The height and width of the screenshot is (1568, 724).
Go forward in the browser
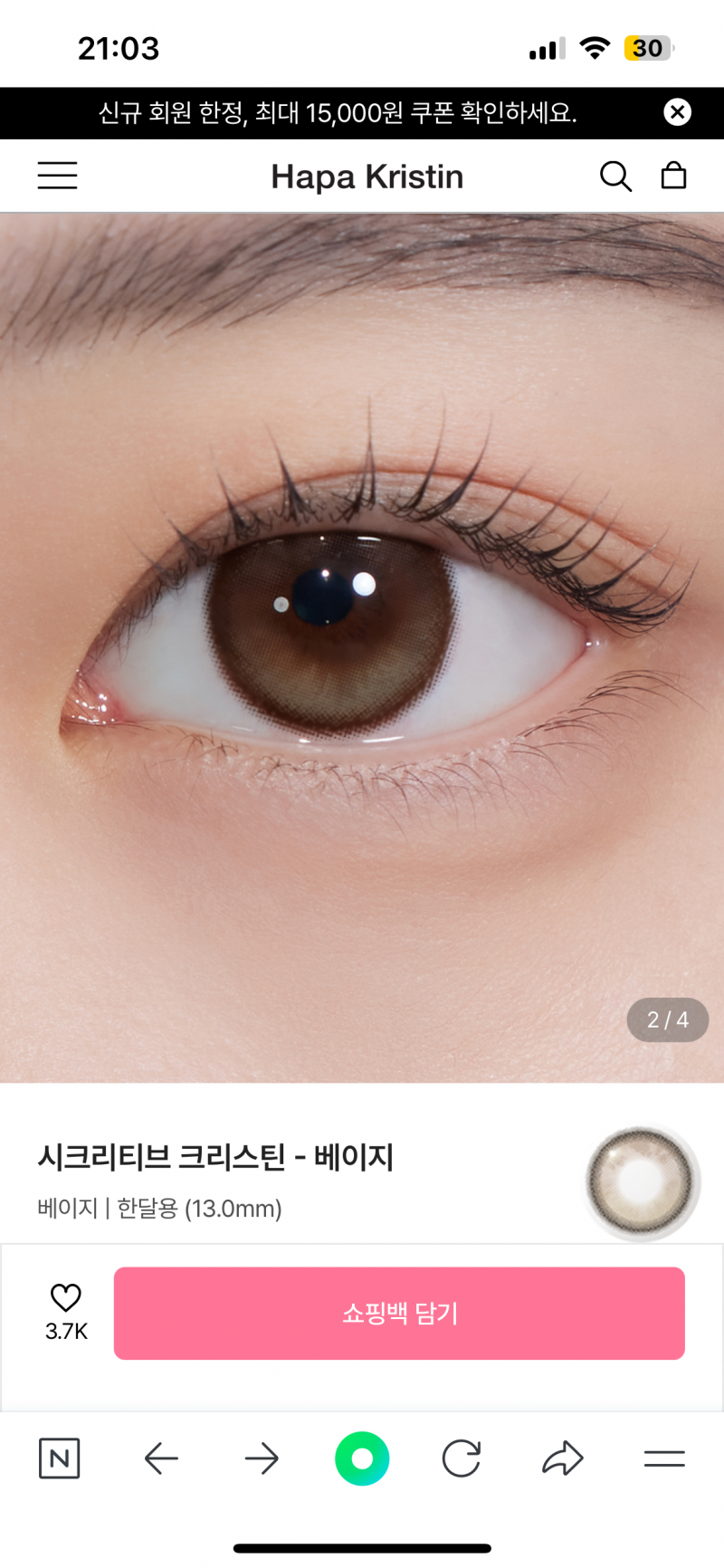coord(262,1458)
